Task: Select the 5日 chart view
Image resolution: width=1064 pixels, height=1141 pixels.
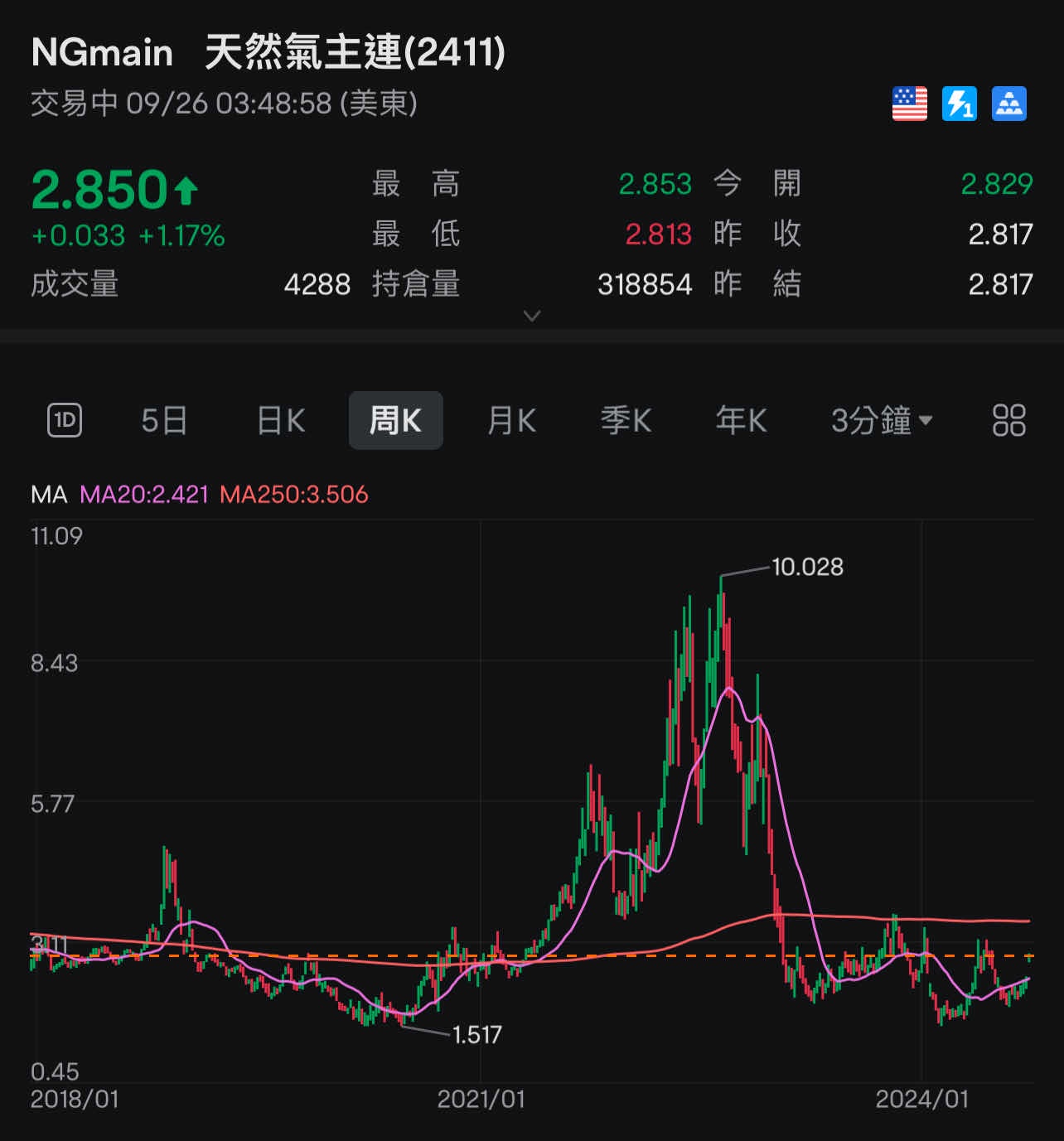Action: click(164, 420)
